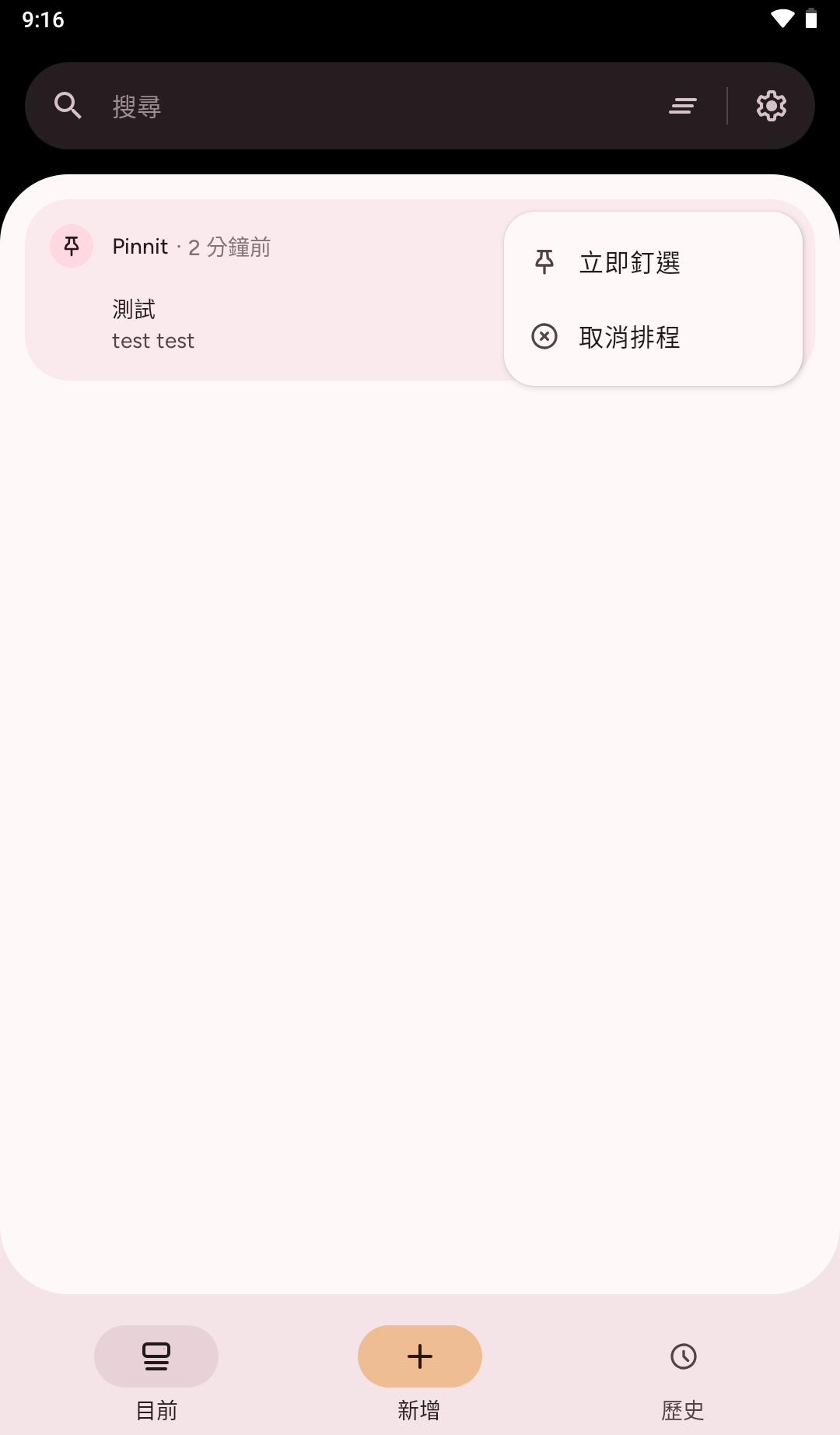Click the search magnifier icon
Viewport: 840px width, 1435px height.
click(68, 105)
